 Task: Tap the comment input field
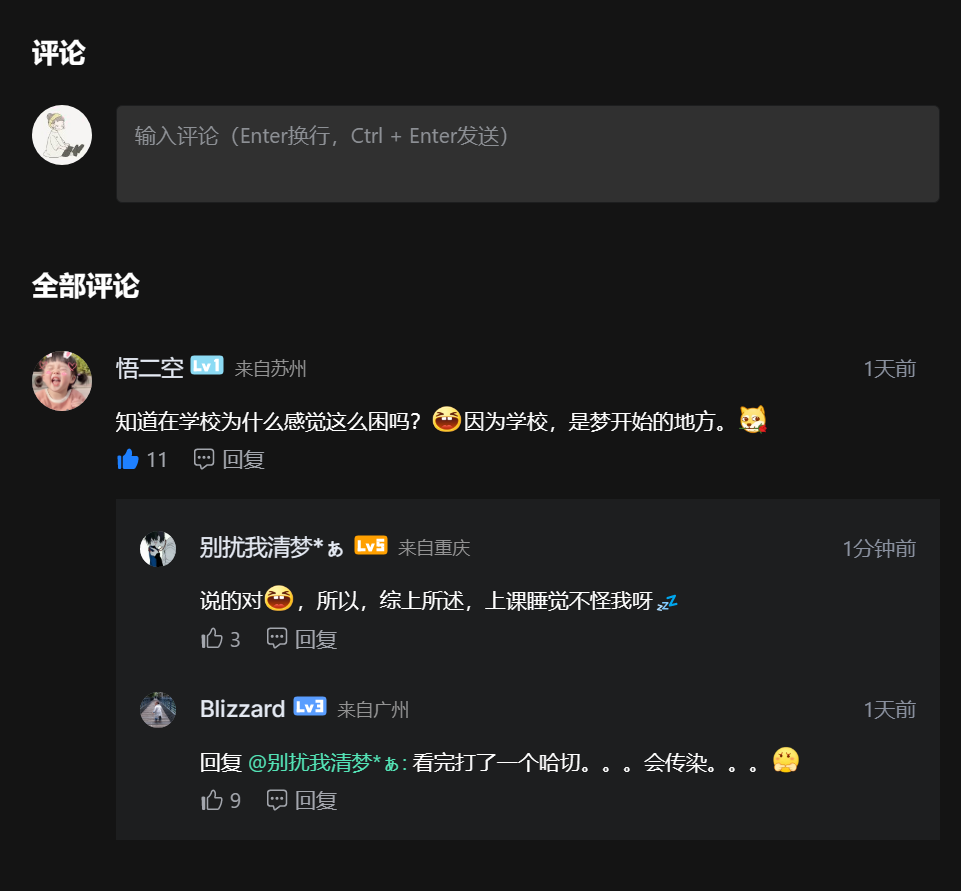(x=527, y=153)
